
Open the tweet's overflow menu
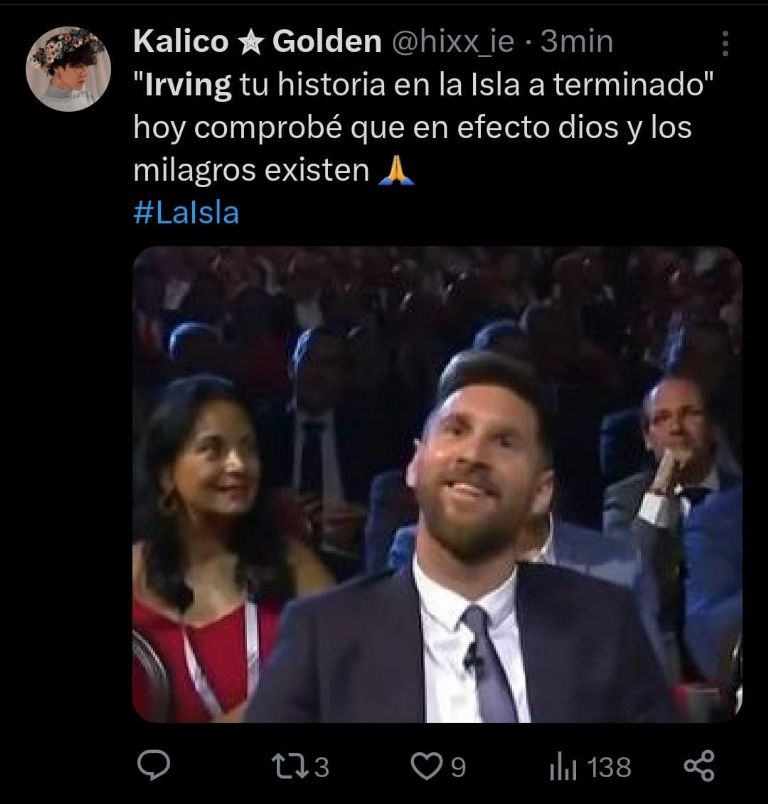coord(725,44)
